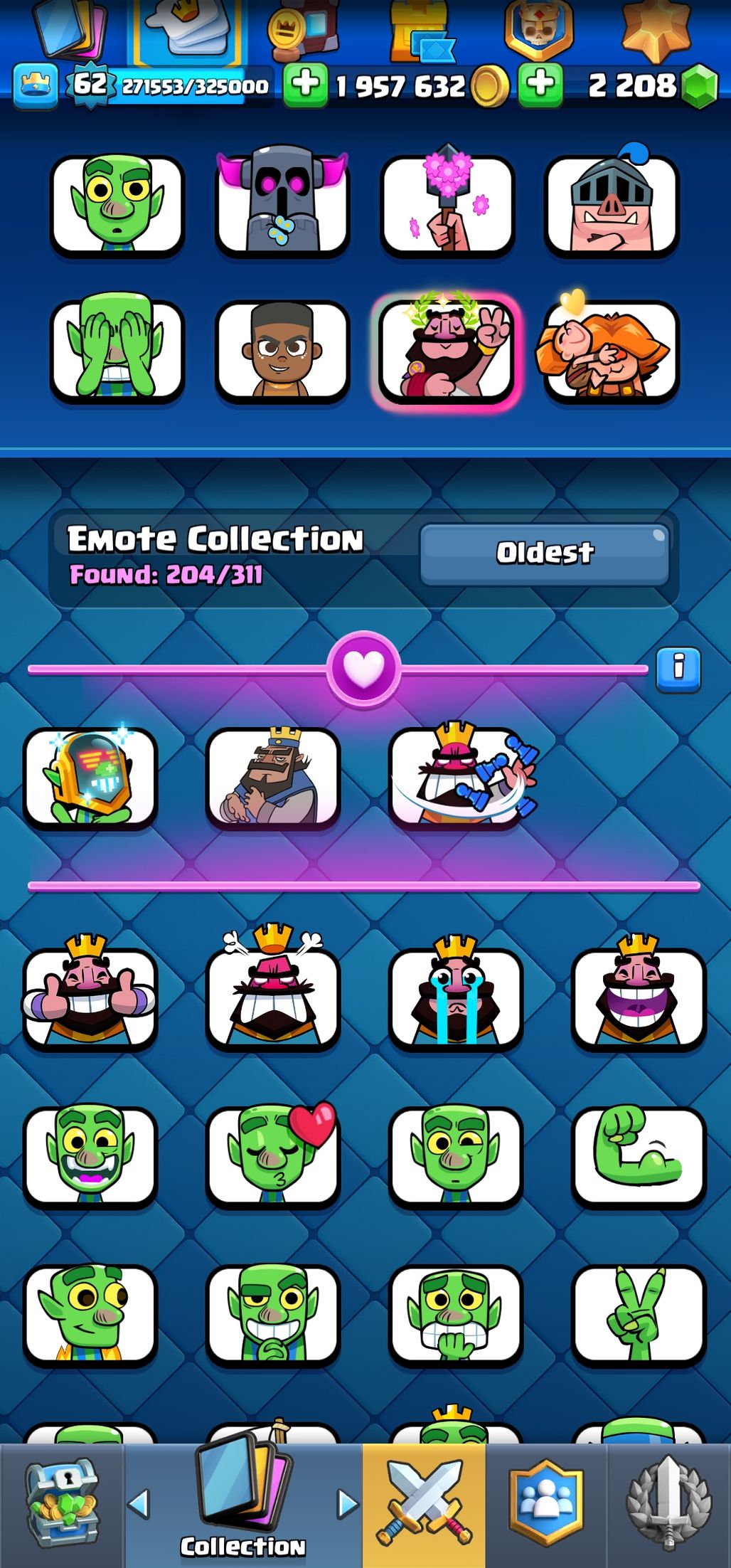Viewport: 731px width, 1568px height.
Task: Change the Oldest sort order button
Action: pos(544,554)
